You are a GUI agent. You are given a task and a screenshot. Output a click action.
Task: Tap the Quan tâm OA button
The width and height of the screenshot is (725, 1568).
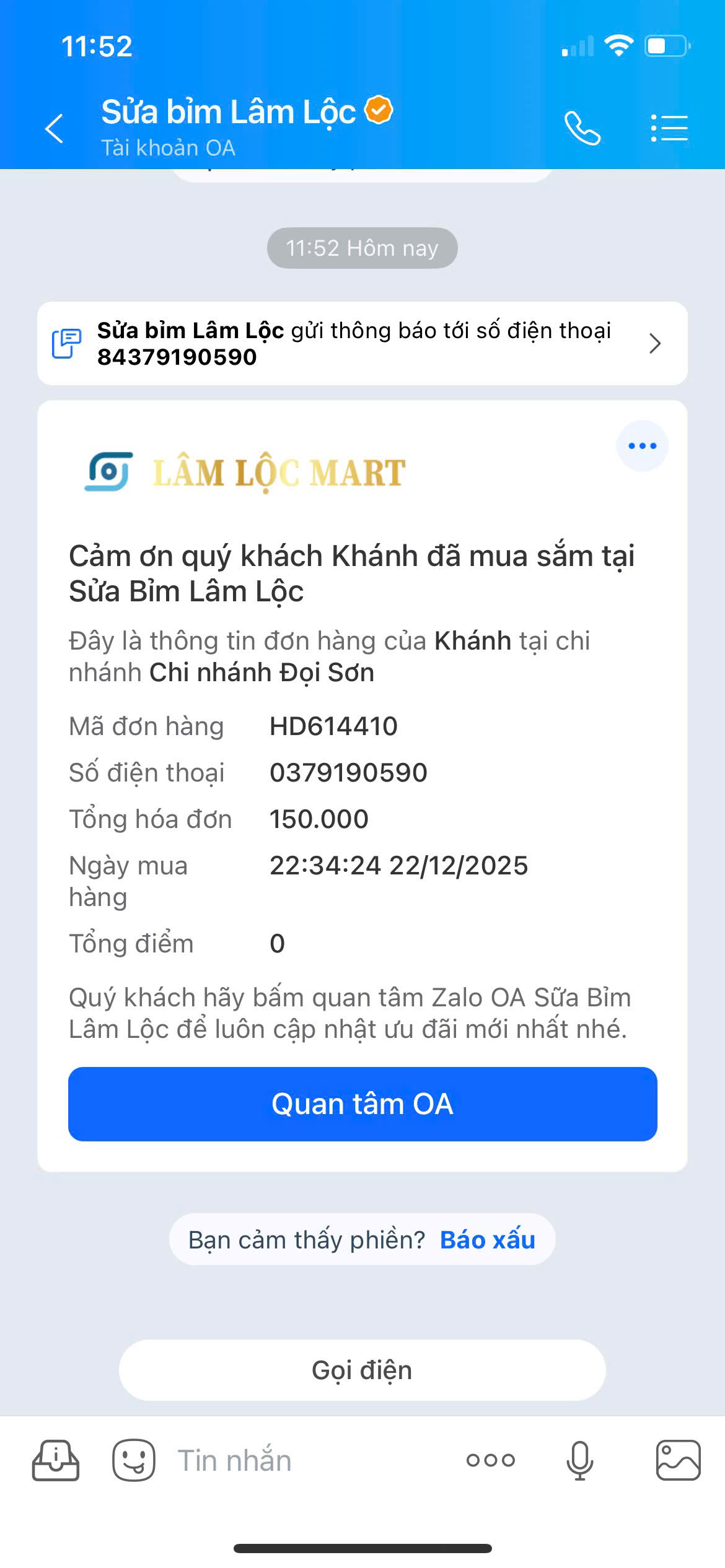click(362, 1104)
